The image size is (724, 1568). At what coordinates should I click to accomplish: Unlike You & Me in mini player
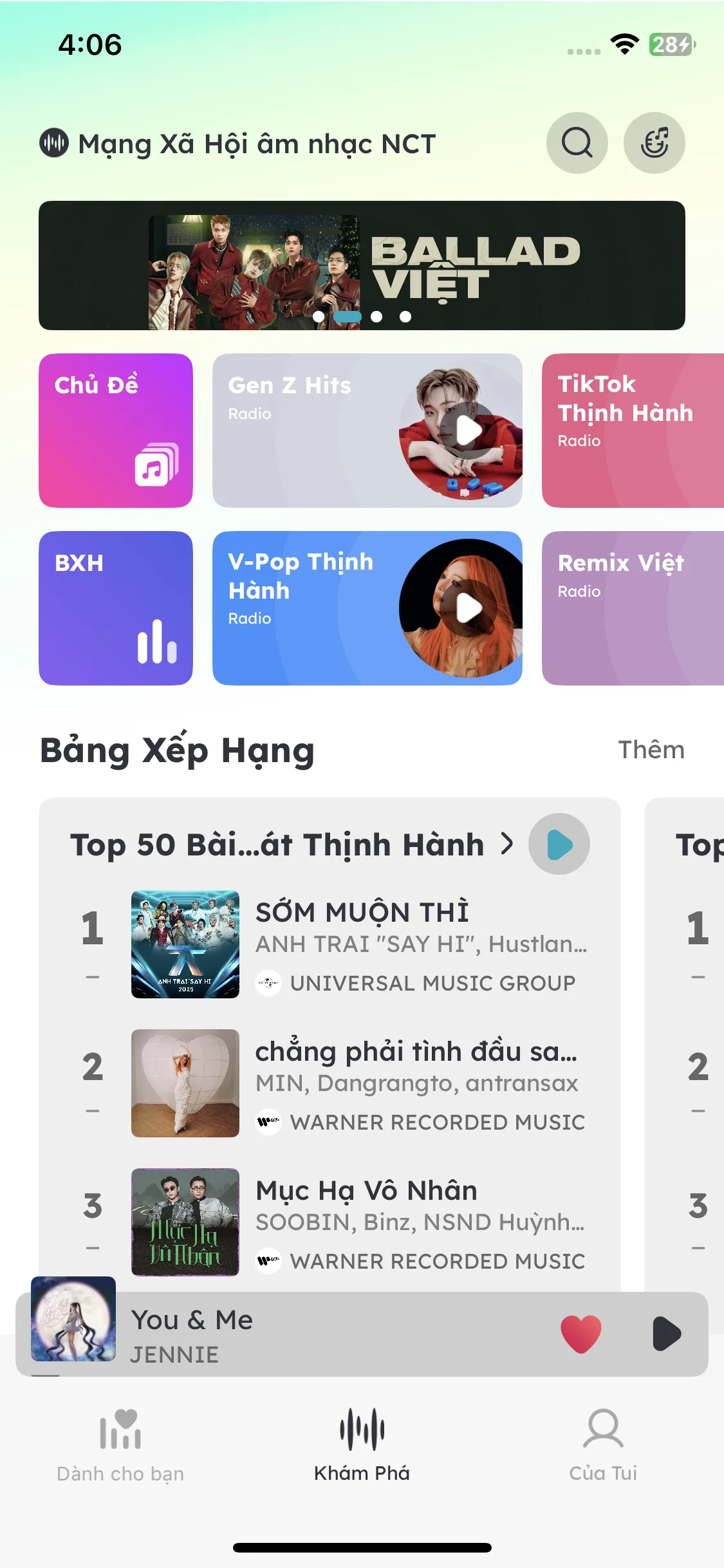click(580, 1334)
